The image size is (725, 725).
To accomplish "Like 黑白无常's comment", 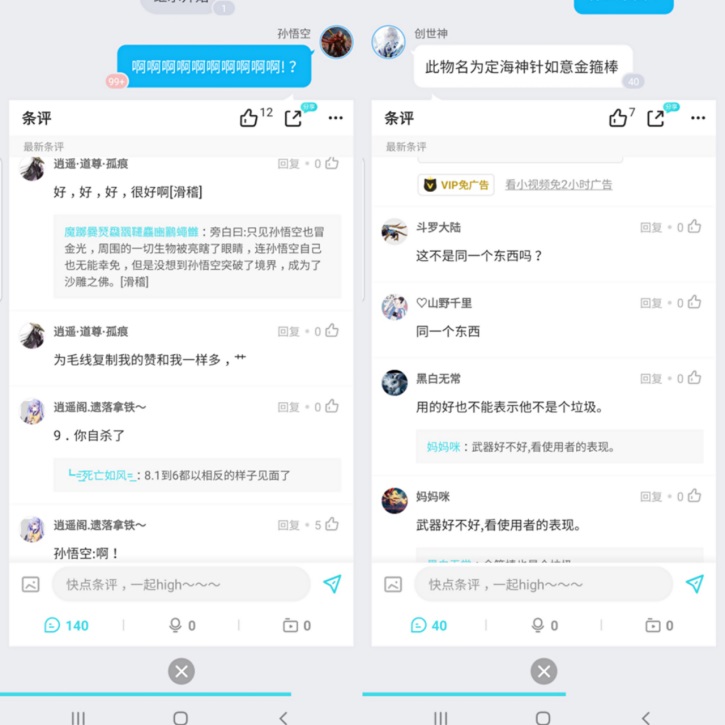I will [x=693, y=378].
